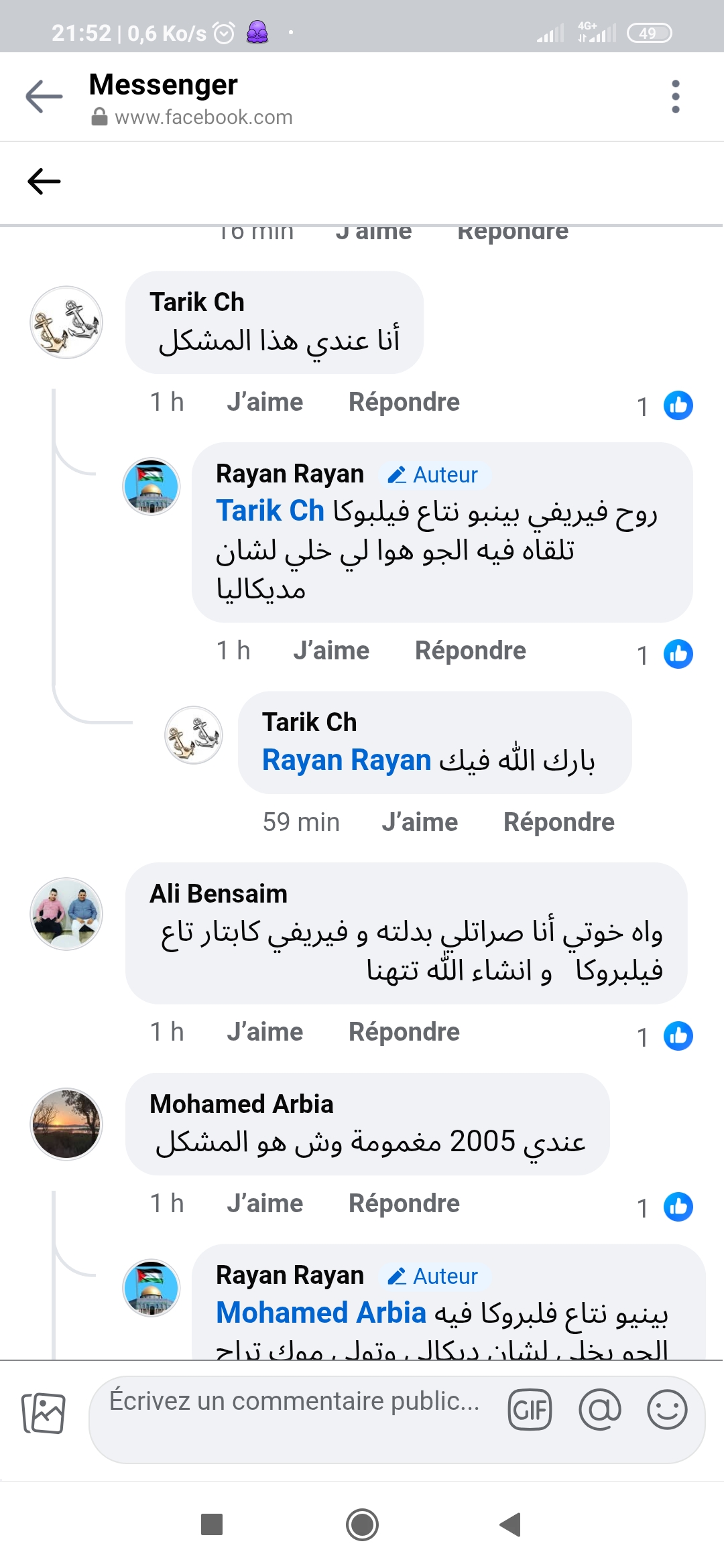The height and width of the screenshot is (1568, 724).
Task: Go back using the Messenger header arrow
Action: pyautogui.click(x=44, y=96)
